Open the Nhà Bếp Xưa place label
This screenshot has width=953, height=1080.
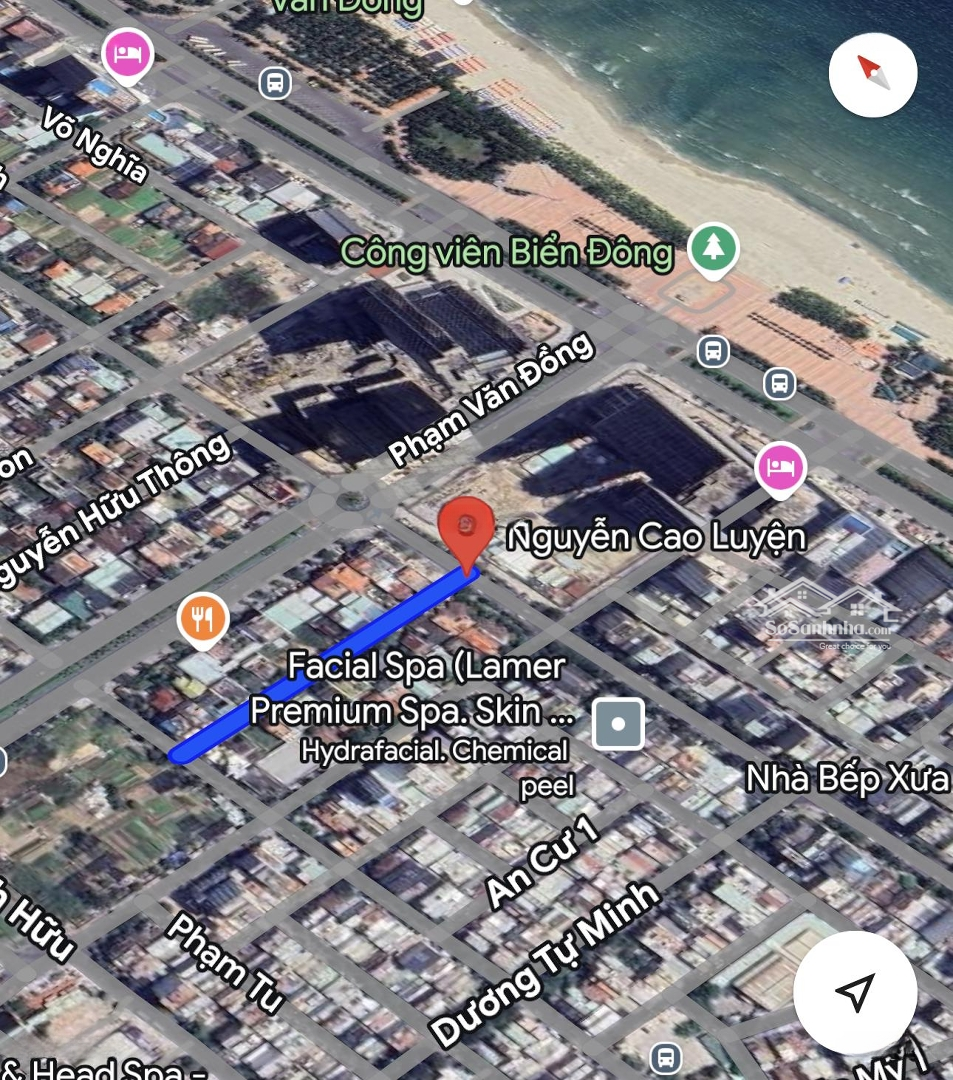[x=846, y=779]
